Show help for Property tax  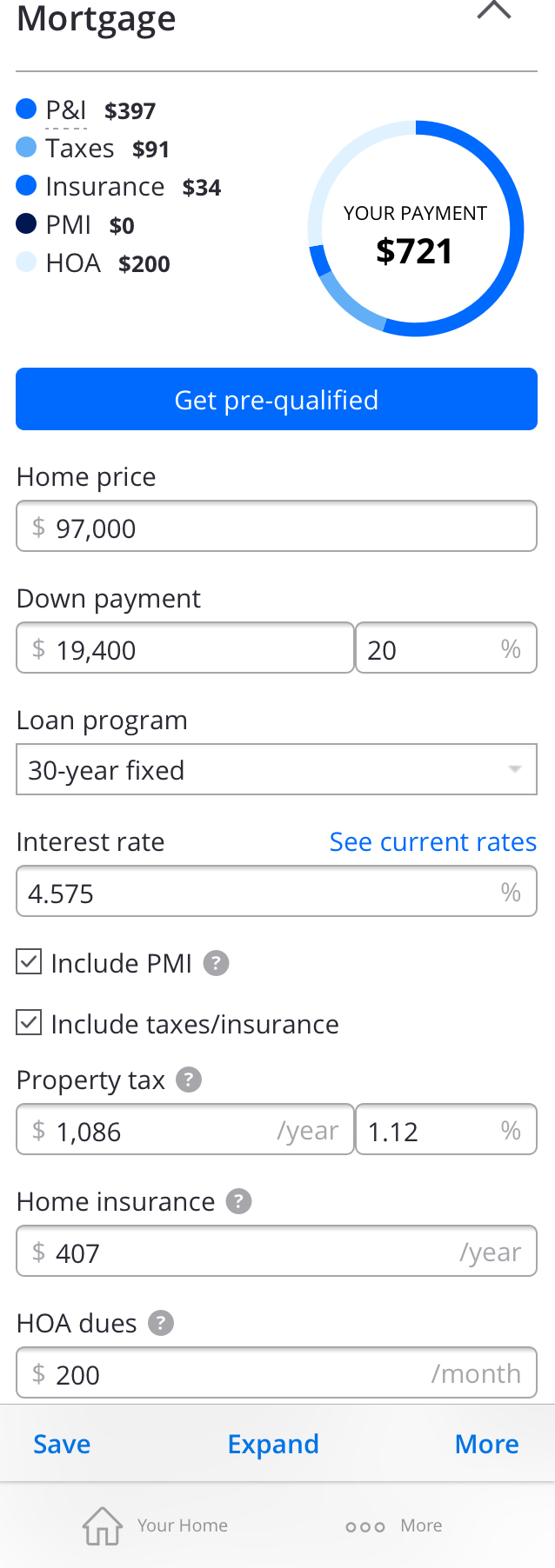tap(189, 1080)
